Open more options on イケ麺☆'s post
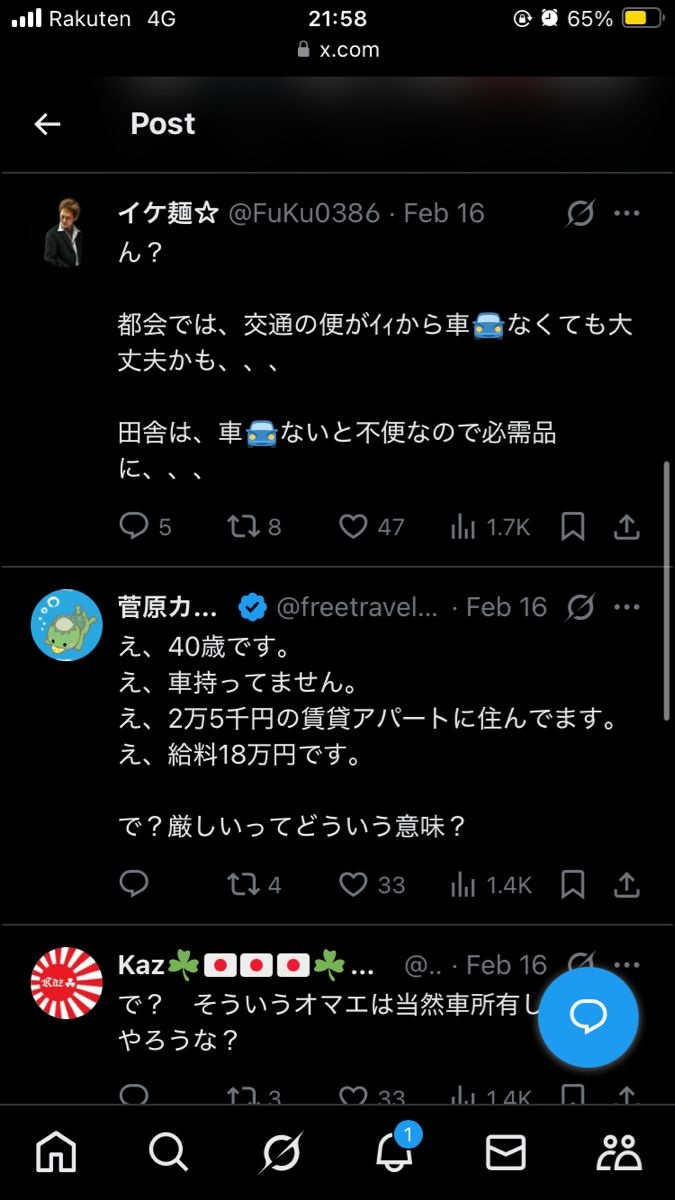 627,213
